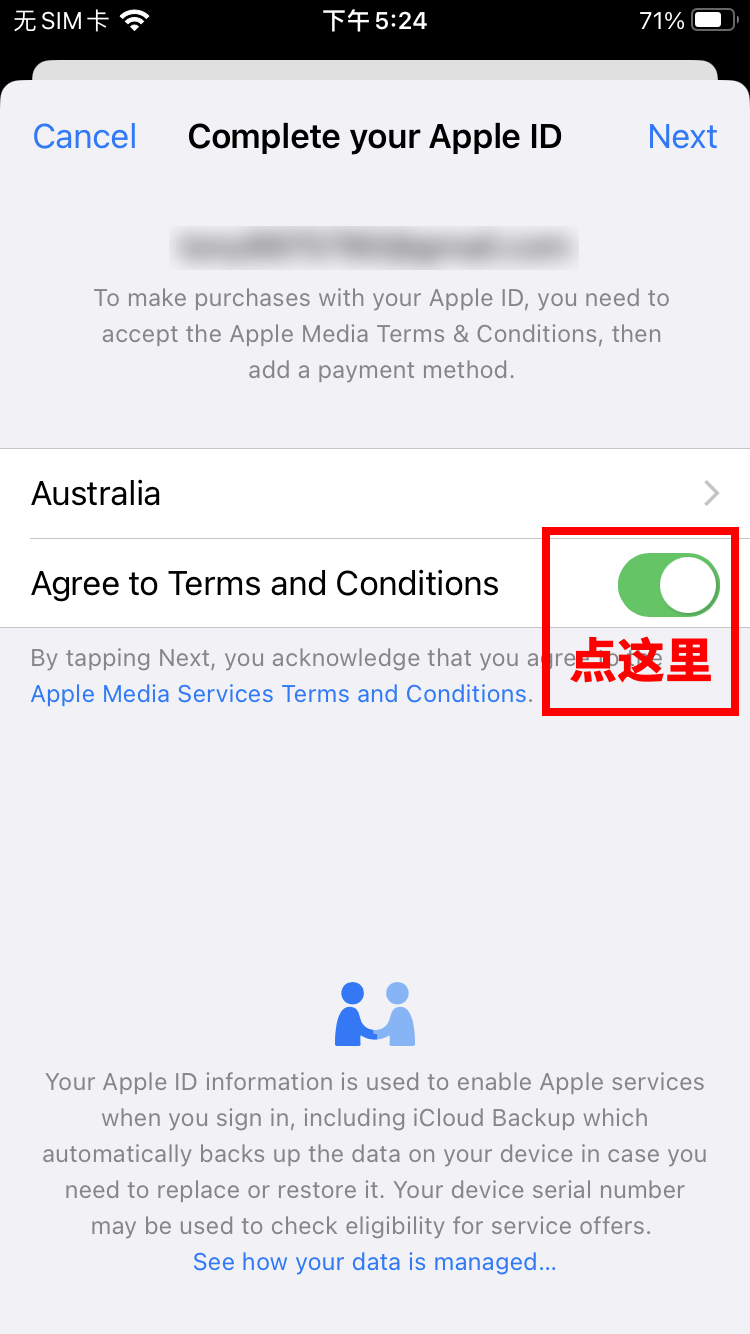Image resolution: width=750 pixels, height=1334 pixels.
Task: Open the Australia country selection row
Action: (x=375, y=493)
